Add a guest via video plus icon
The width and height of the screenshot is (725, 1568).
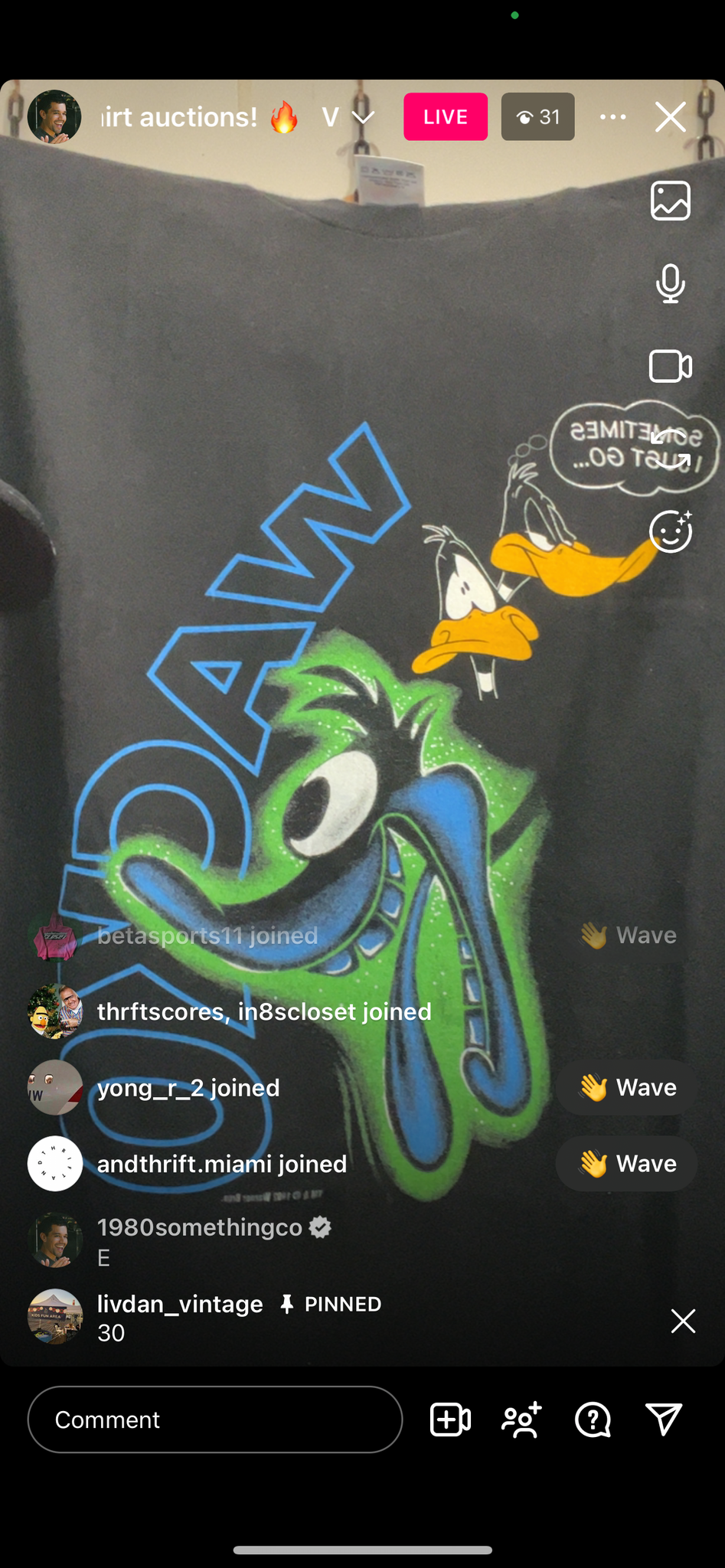(450, 1419)
